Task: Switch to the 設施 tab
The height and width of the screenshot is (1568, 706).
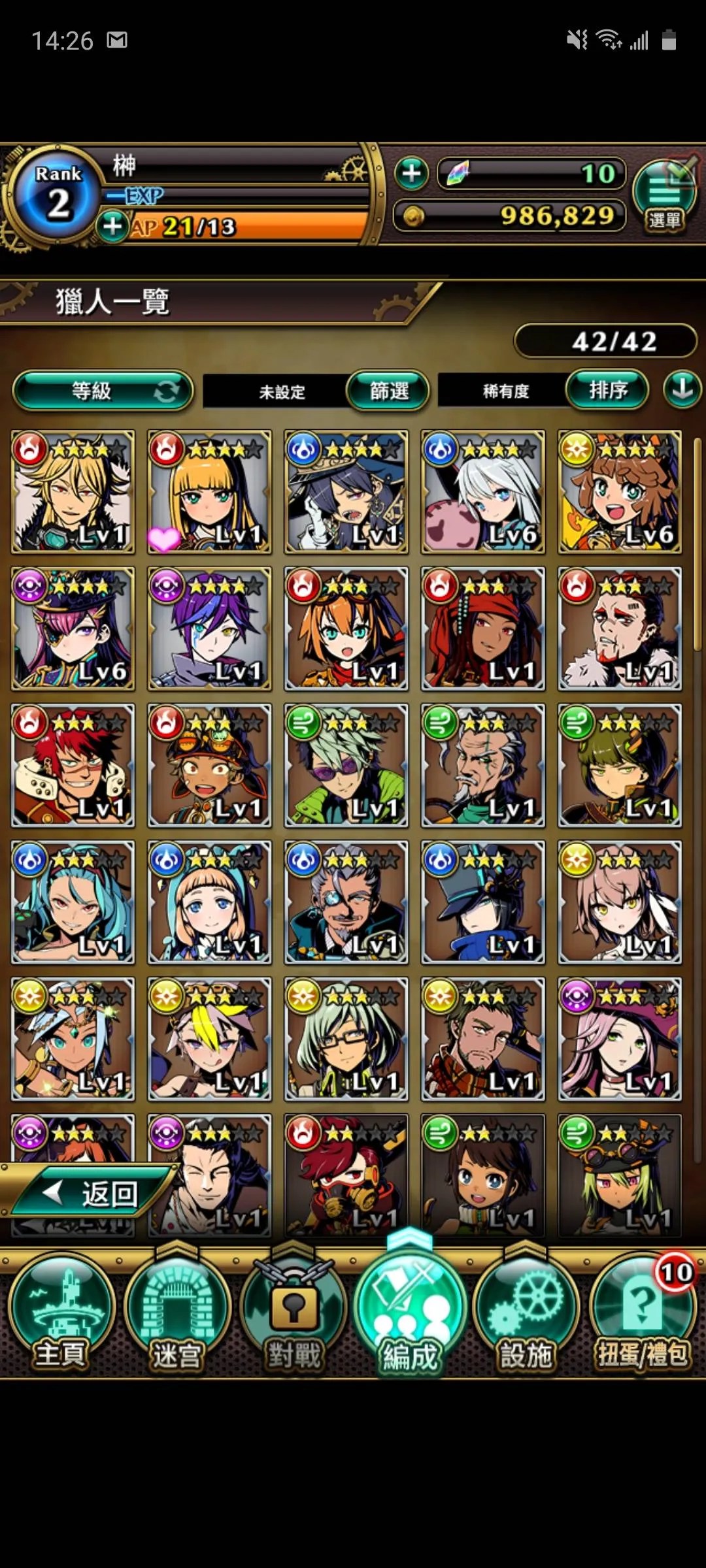Action: click(526, 1313)
